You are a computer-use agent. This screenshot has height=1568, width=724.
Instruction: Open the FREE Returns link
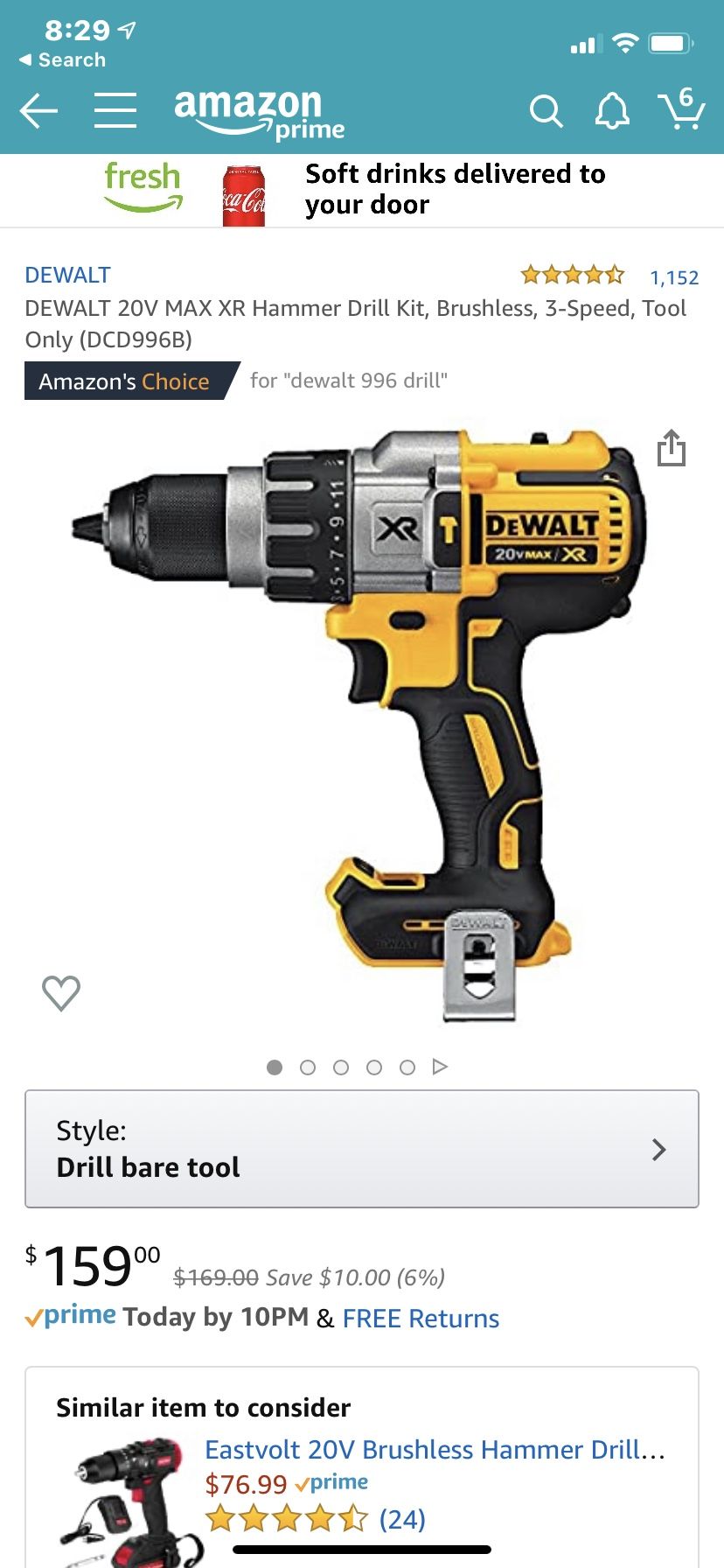pyautogui.click(x=421, y=1319)
